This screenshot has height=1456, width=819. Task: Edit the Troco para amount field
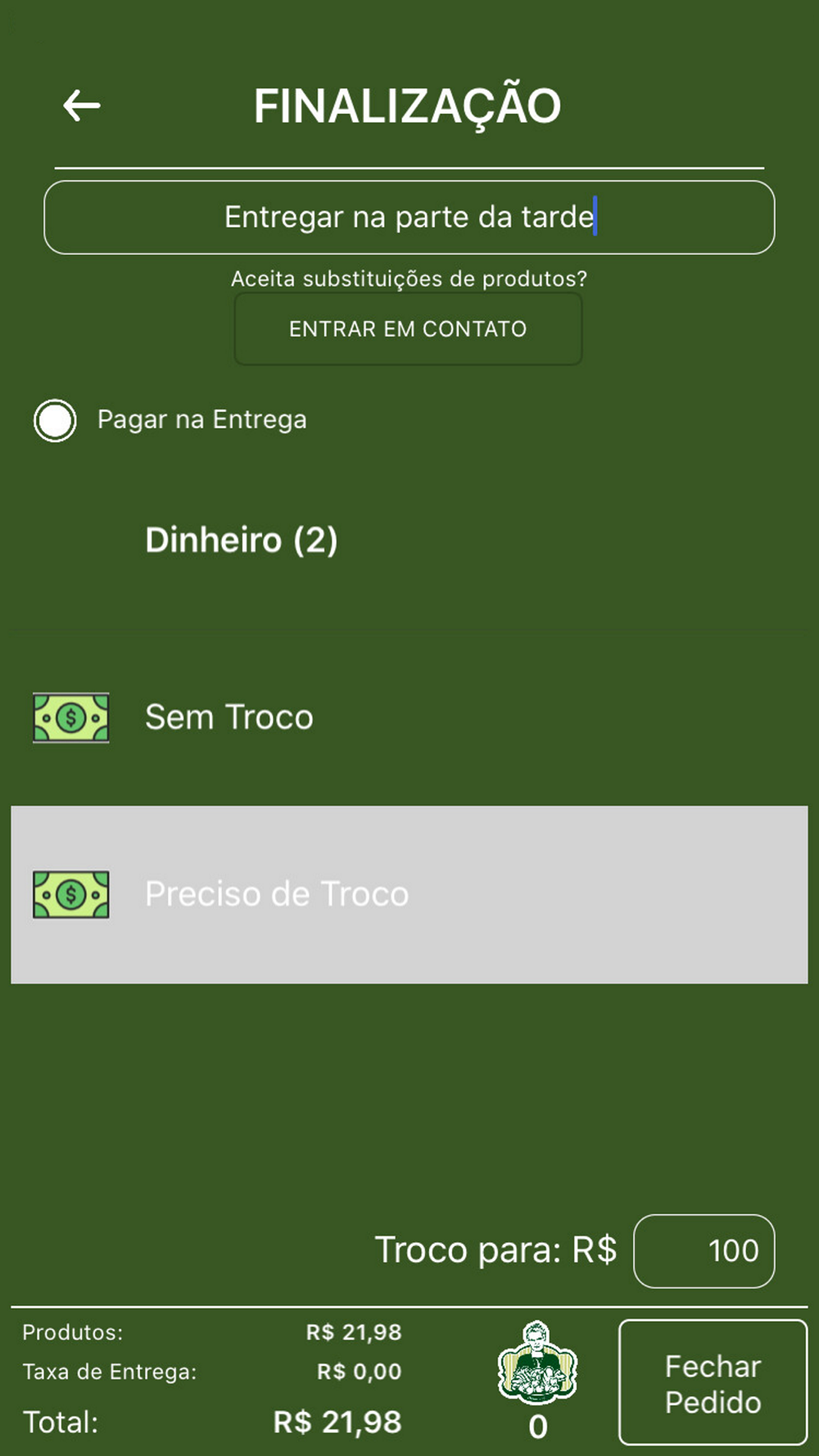704,1250
